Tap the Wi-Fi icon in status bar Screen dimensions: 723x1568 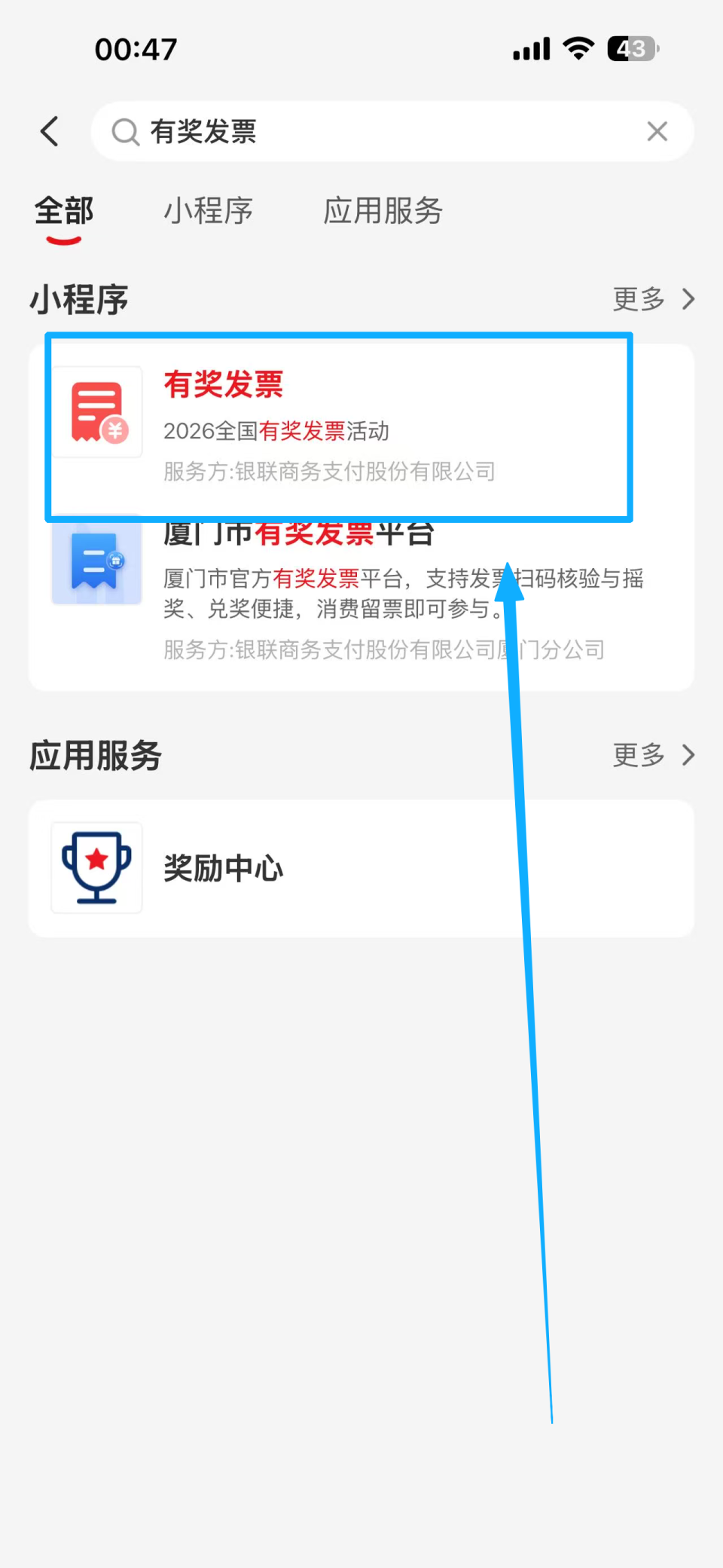point(578,47)
